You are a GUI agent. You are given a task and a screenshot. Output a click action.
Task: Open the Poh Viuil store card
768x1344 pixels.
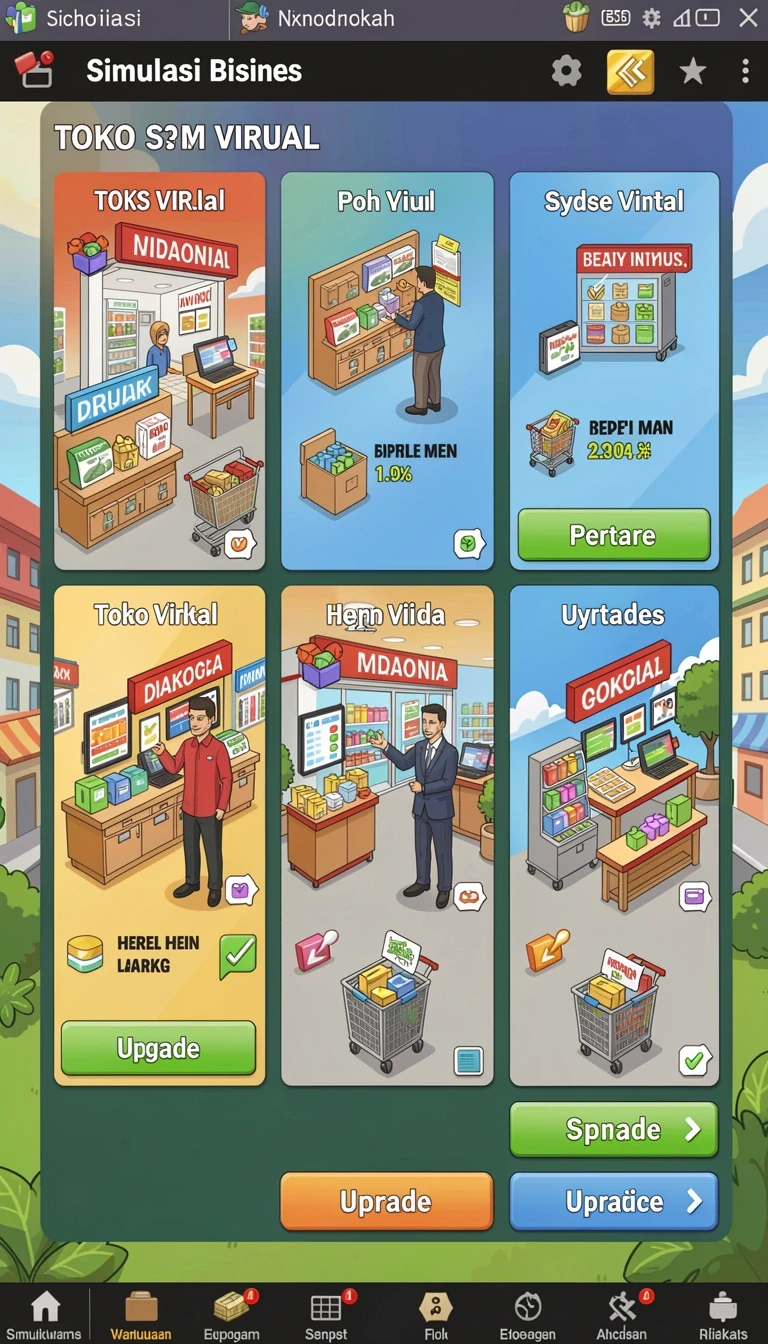(x=387, y=371)
